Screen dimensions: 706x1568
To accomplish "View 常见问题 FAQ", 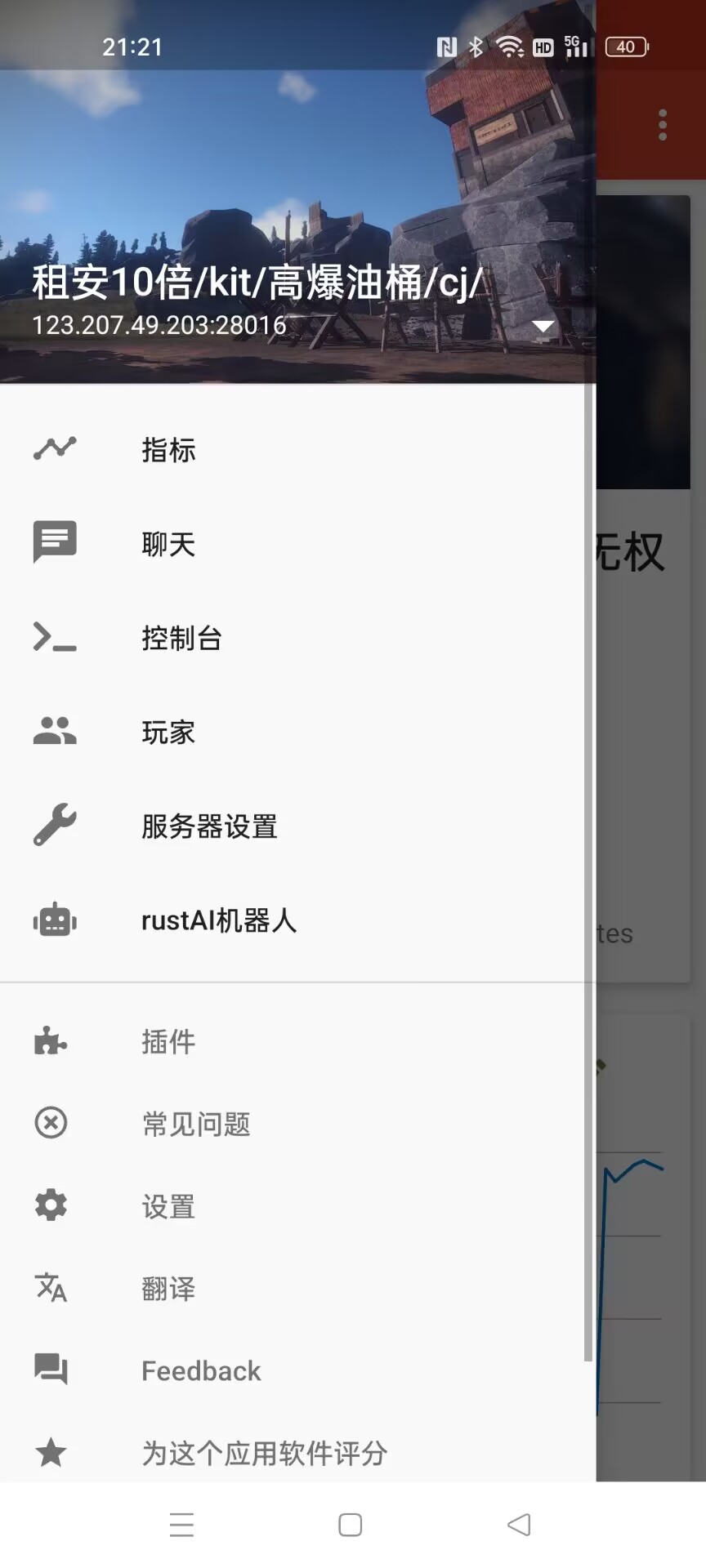I will click(x=196, y=1124).
